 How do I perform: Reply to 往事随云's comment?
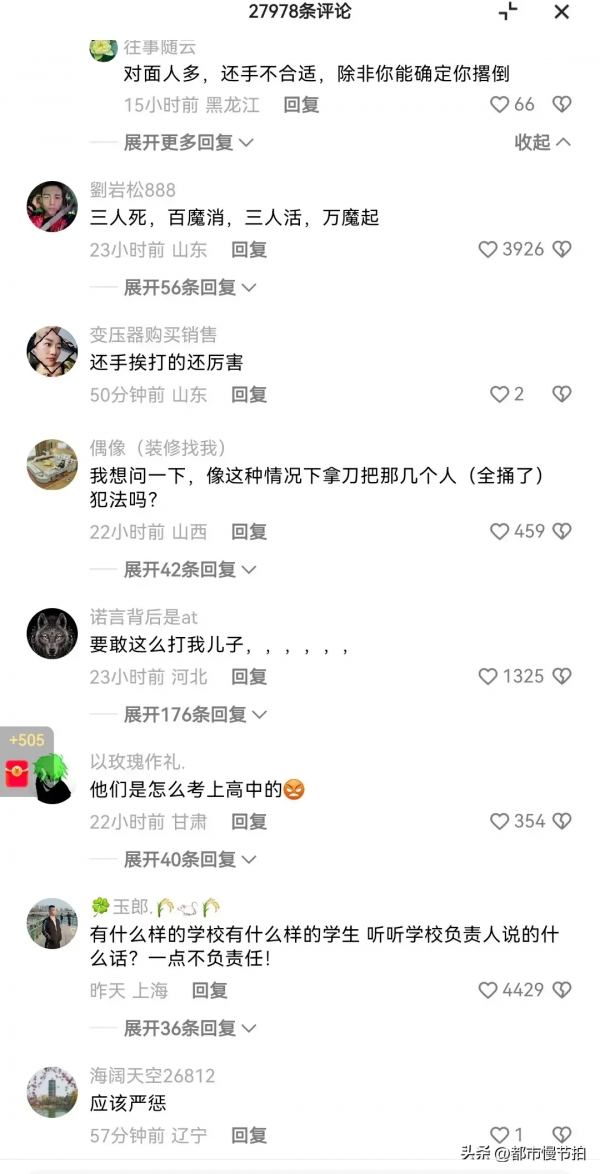coord(301,104)
